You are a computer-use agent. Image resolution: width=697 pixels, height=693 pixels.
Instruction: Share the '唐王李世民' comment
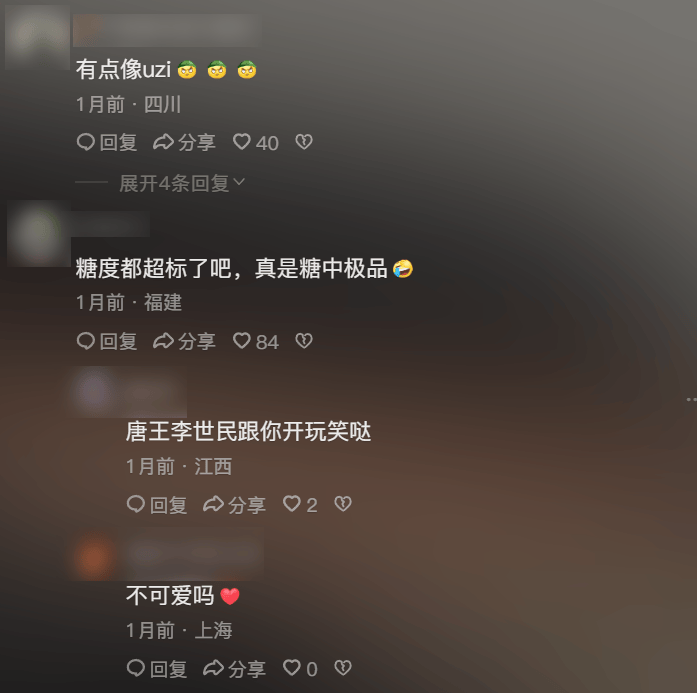[234, 504]
